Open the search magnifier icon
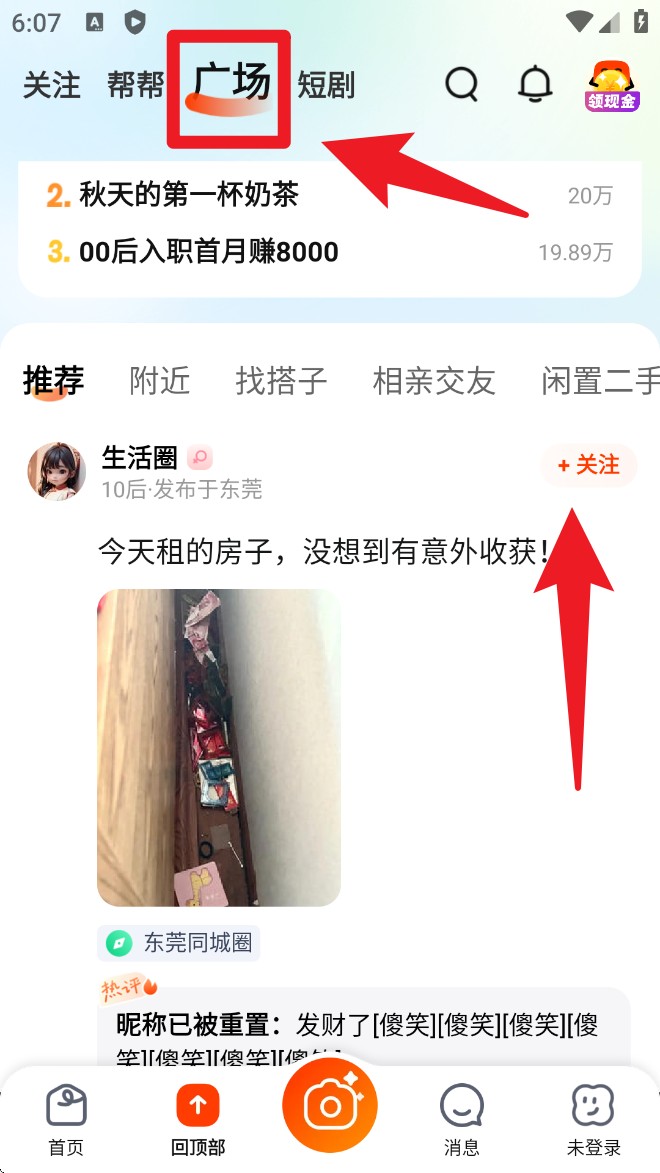The width and height of the screenshot is (660, 1173). coord(462,86)
